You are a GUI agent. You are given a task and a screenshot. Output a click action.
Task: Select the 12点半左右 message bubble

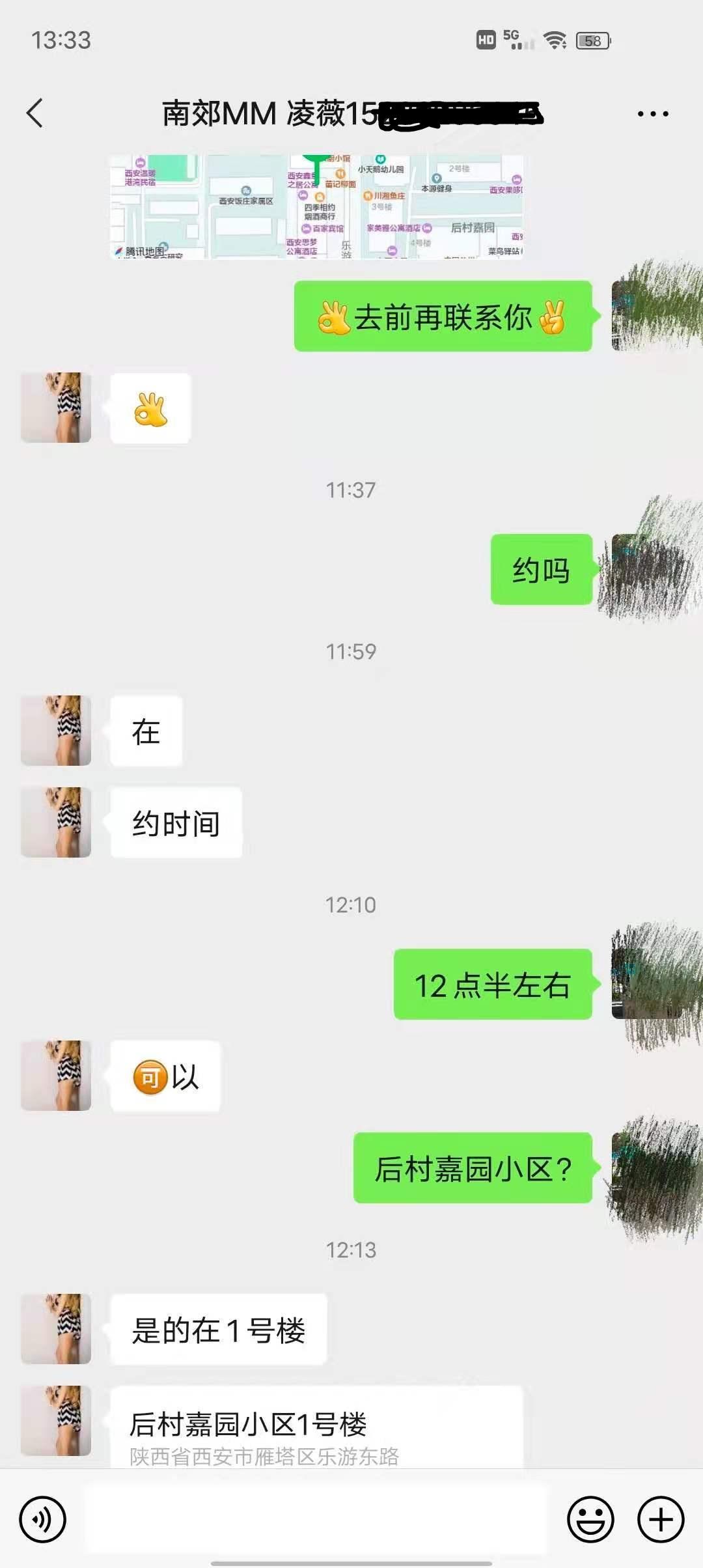click(x=495, y=986)
